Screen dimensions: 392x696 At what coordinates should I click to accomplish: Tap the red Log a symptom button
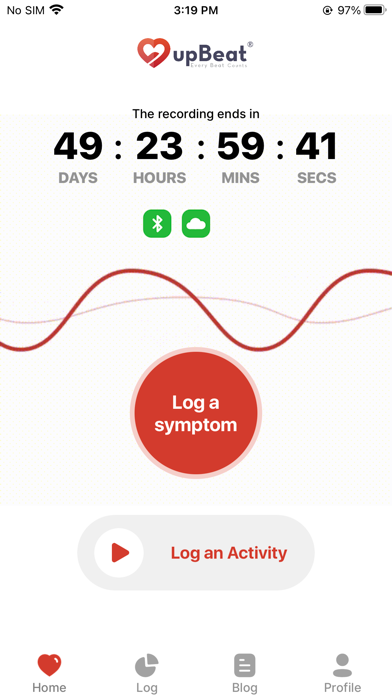[196, 413]
